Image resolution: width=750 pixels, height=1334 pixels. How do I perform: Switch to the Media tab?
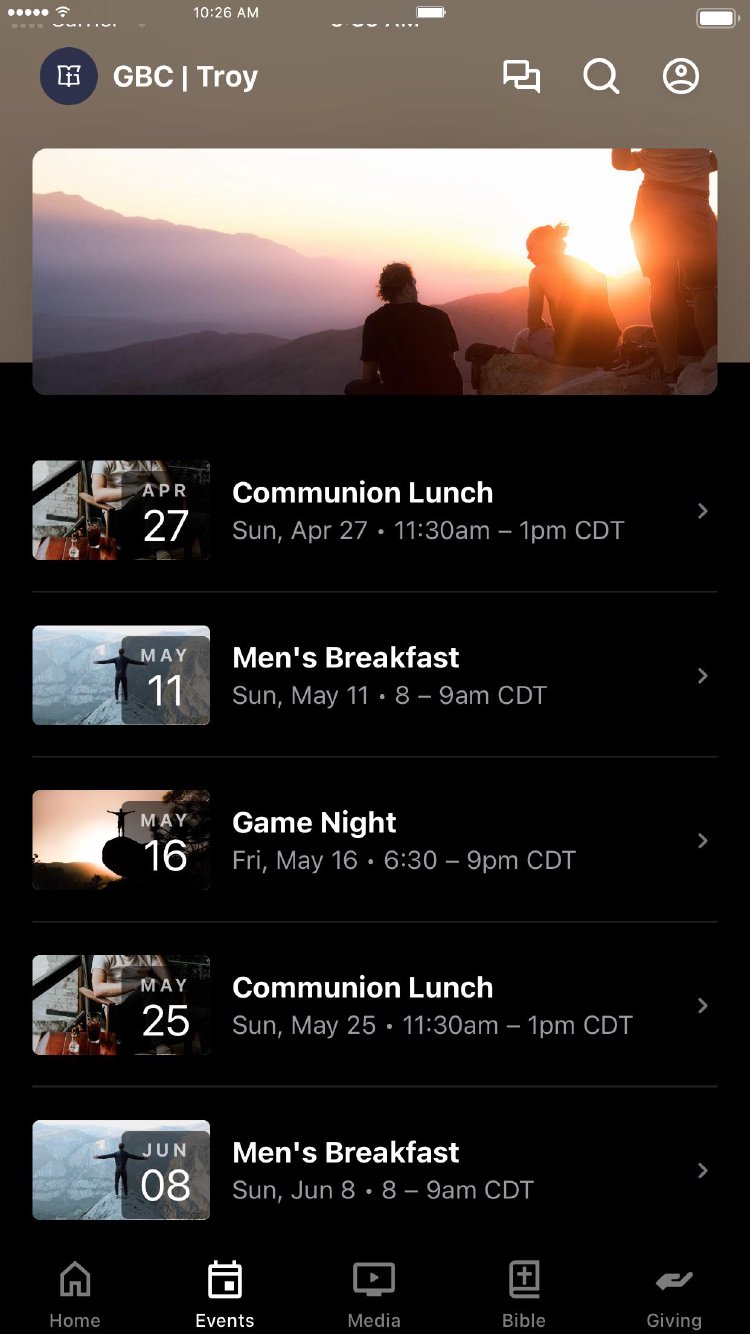[x=374, y=1294]
